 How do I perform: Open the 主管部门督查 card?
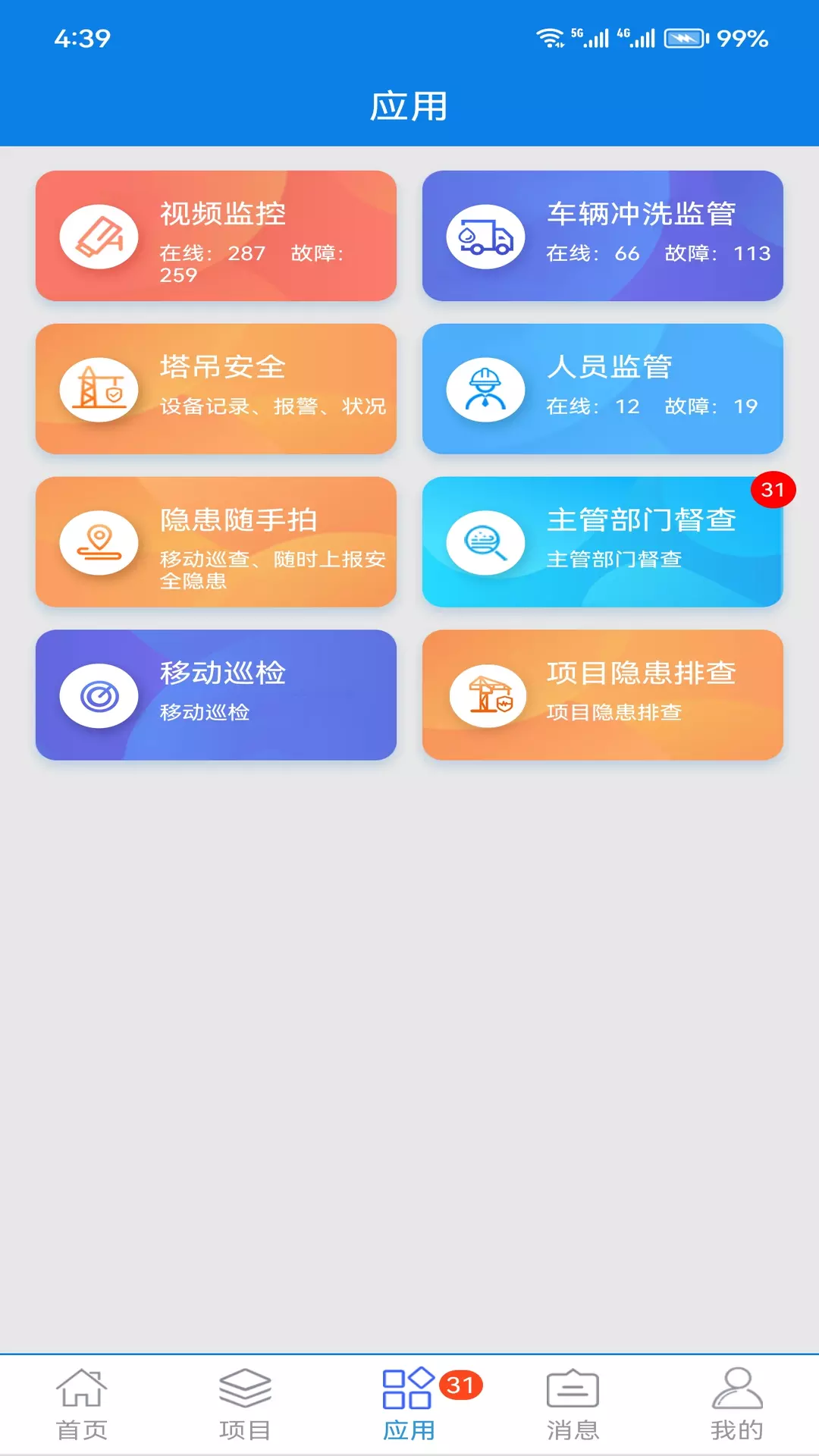603,542
